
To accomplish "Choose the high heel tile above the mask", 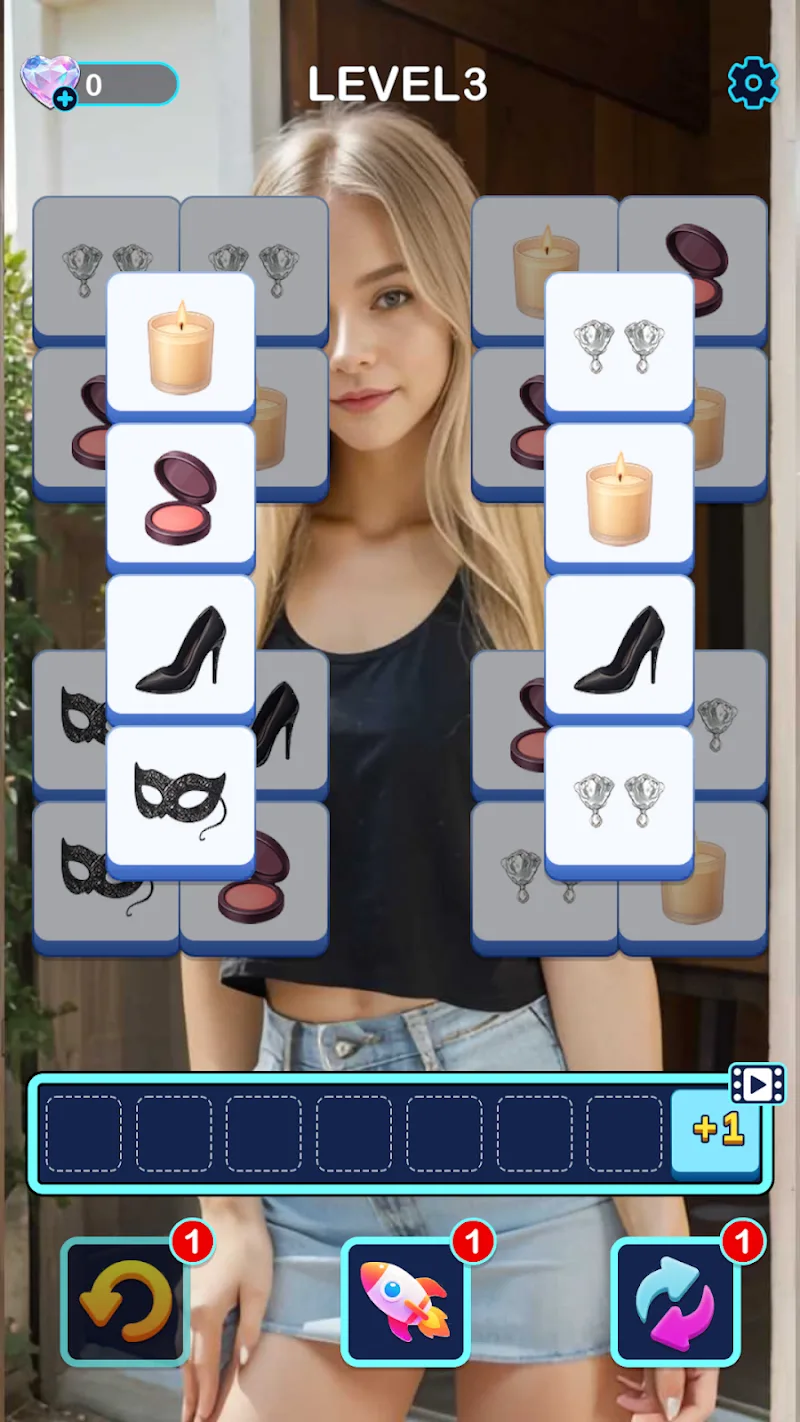I will pyautogui.click(x=180, y=646).
